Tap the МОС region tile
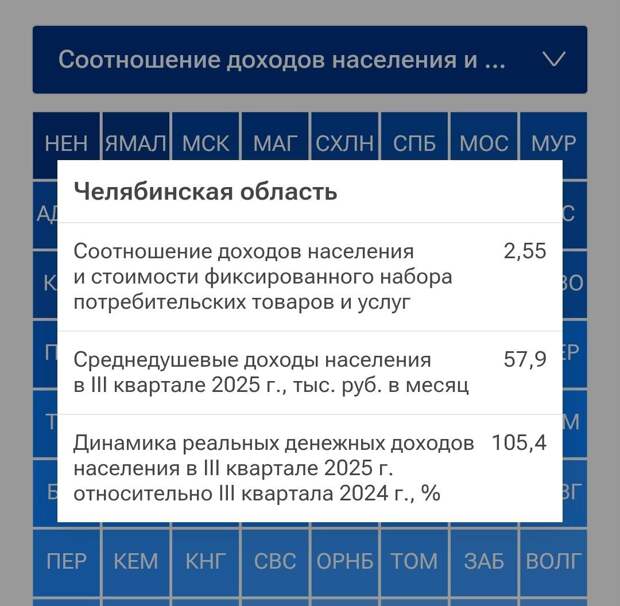This screenshot has width=620, height=606. tap(484, 142)
